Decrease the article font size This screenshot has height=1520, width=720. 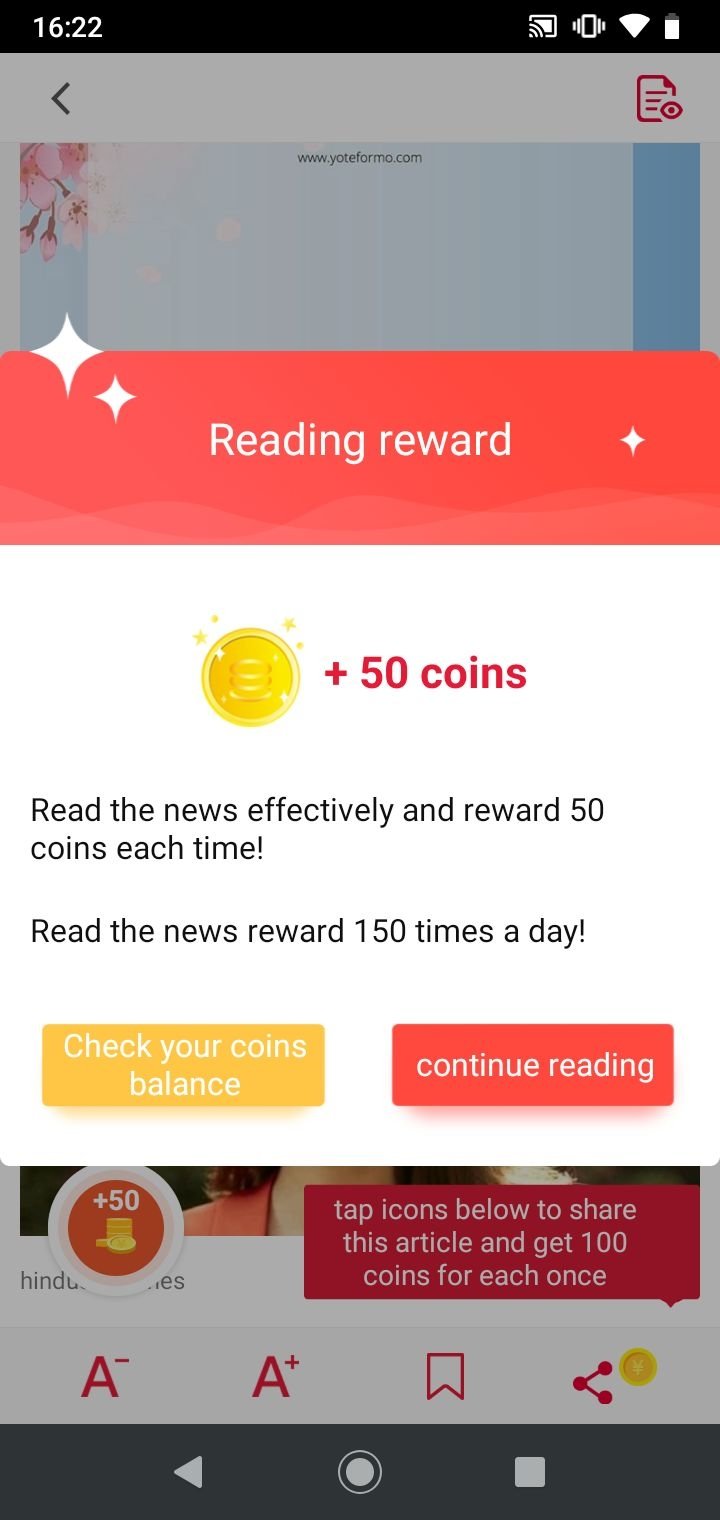(105, 1377)
